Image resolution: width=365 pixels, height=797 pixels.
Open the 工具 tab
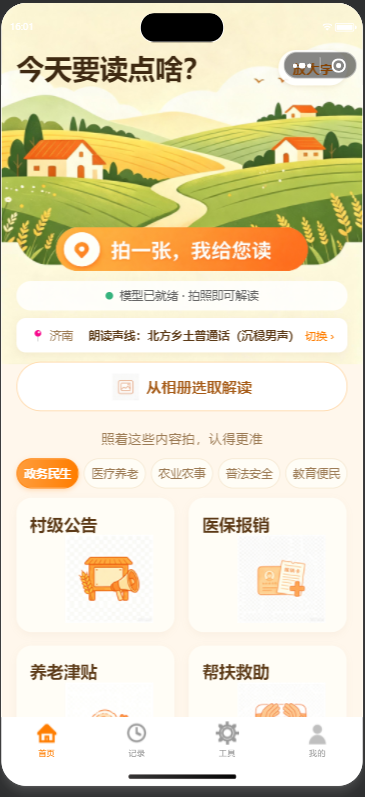tap(227, 741)
